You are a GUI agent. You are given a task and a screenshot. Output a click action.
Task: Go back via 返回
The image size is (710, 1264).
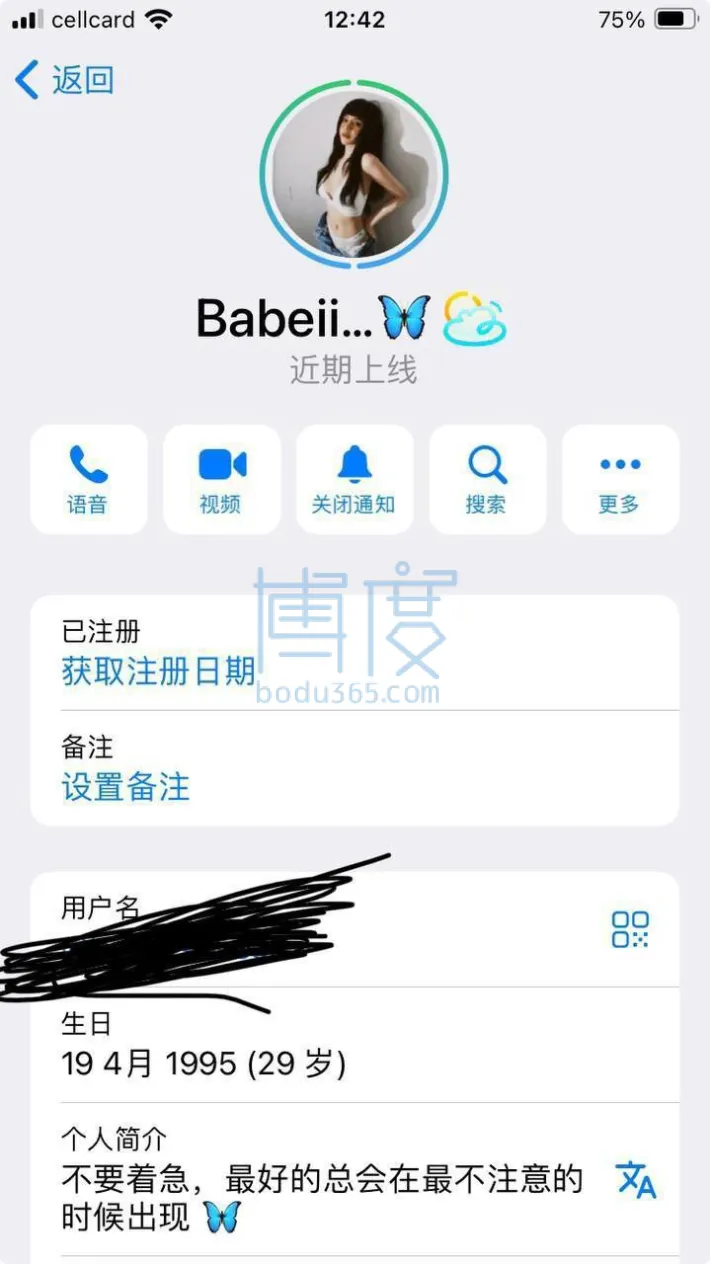click(65, 80)
